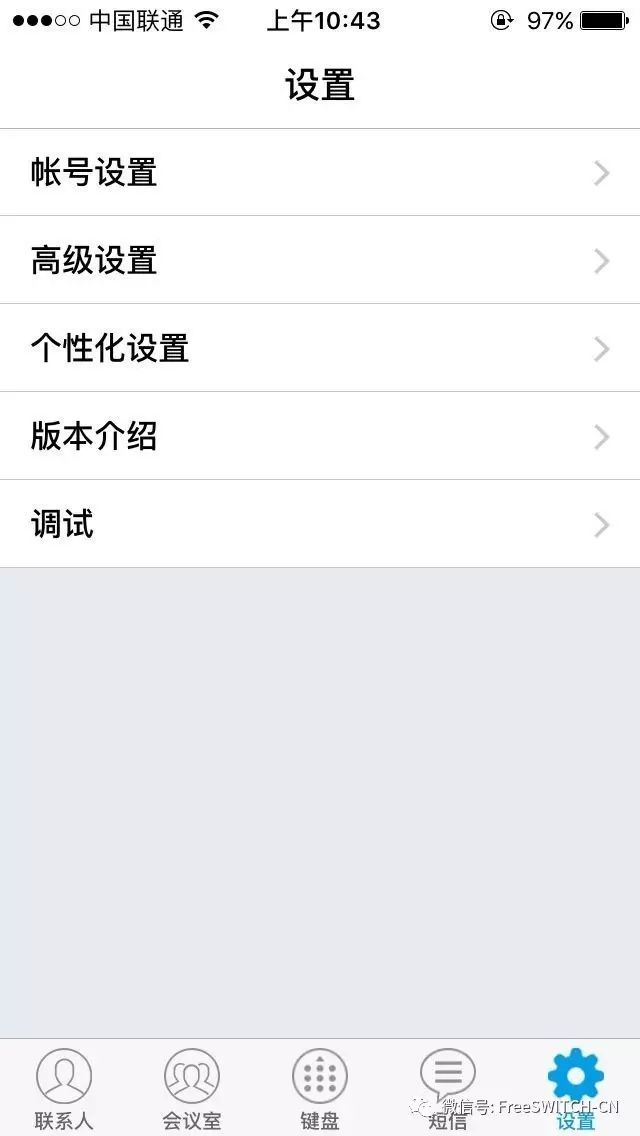The height and width of the screenshot is (1136, 640).
Task: Switch to the 短信 messages tab
Action: click(448, 1088)
